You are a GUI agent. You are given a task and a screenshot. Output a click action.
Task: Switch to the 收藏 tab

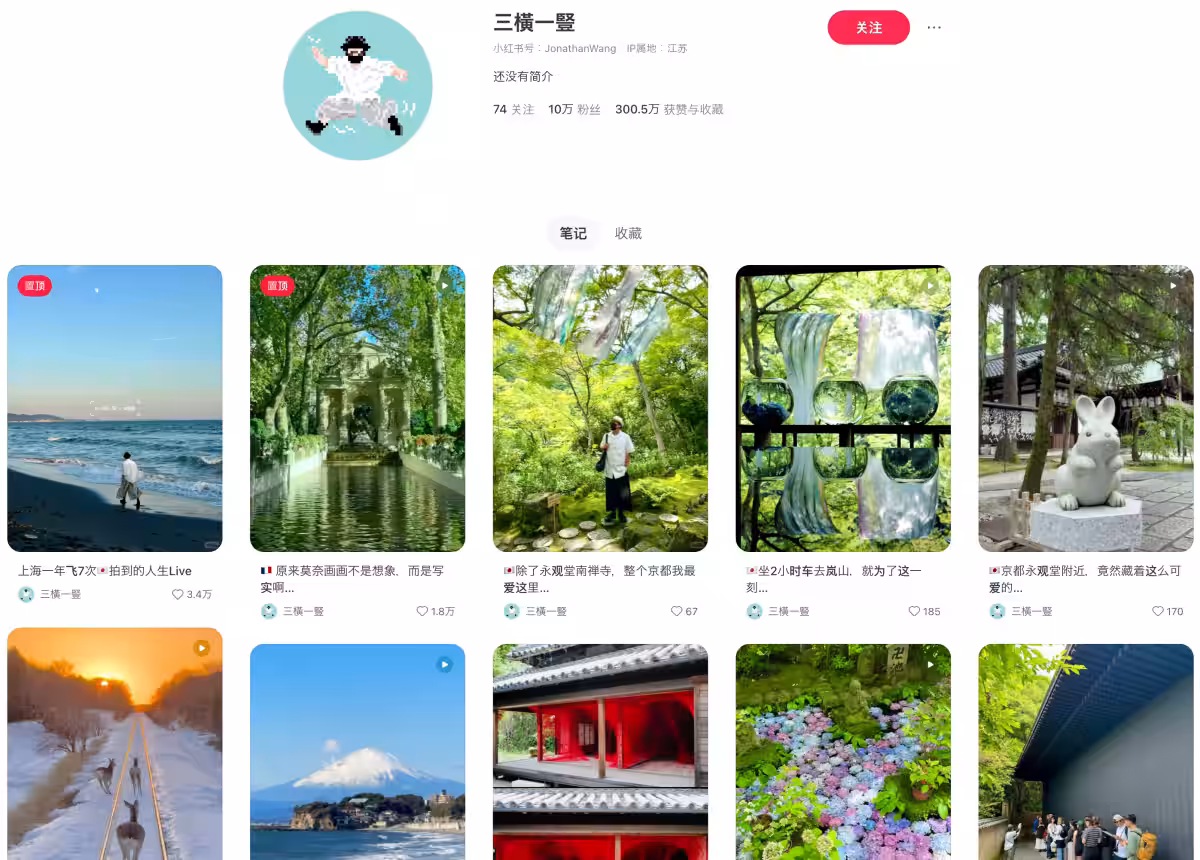coord(628,233)
